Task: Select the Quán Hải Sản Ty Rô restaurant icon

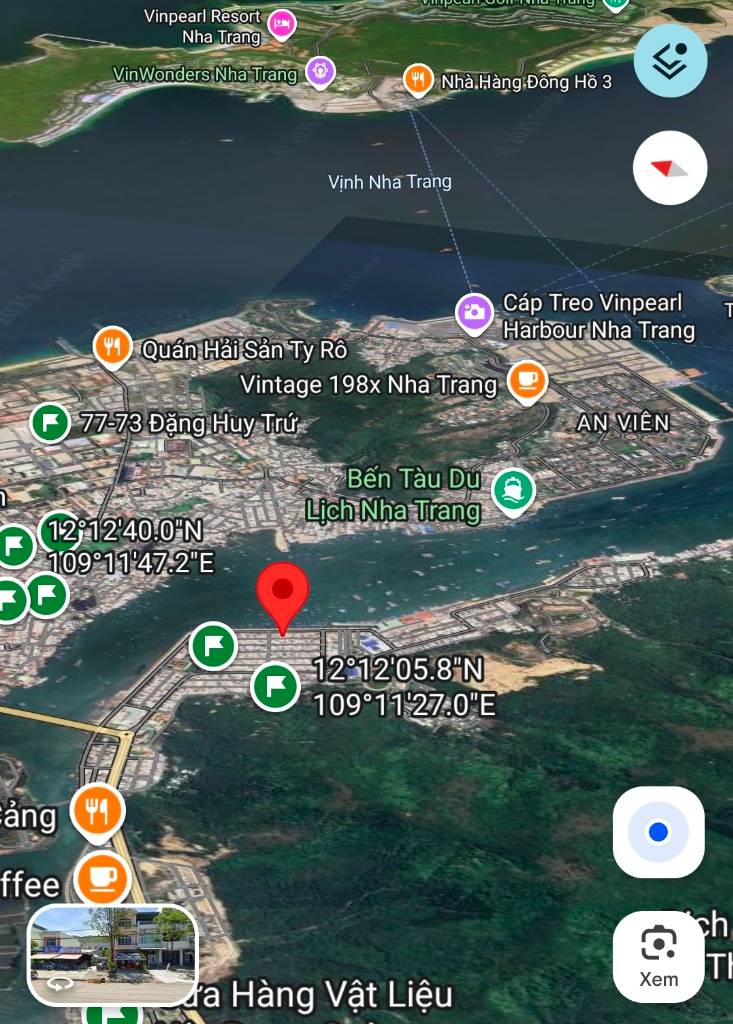Action: point(112,344)
